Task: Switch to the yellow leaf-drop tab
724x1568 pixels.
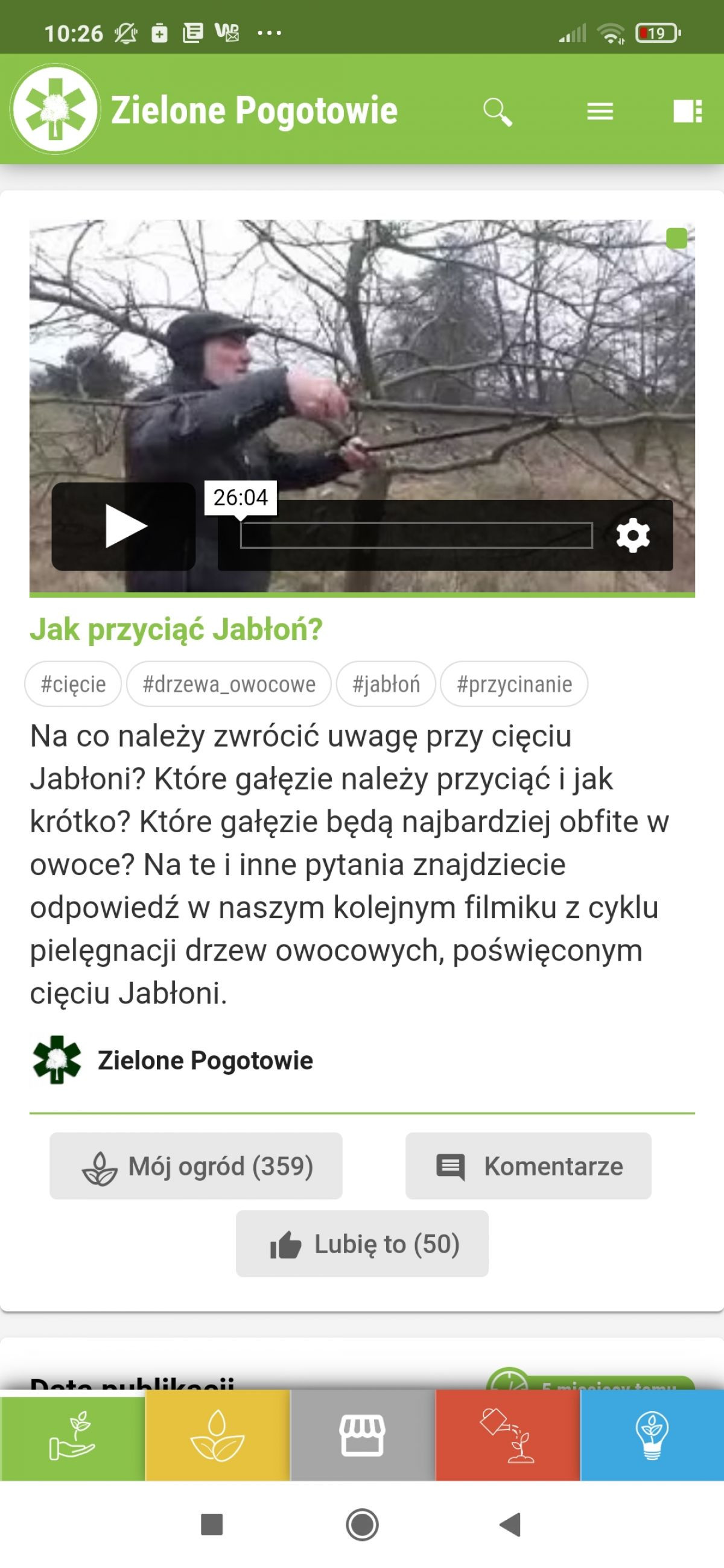Action: [x=217, y=1439]
